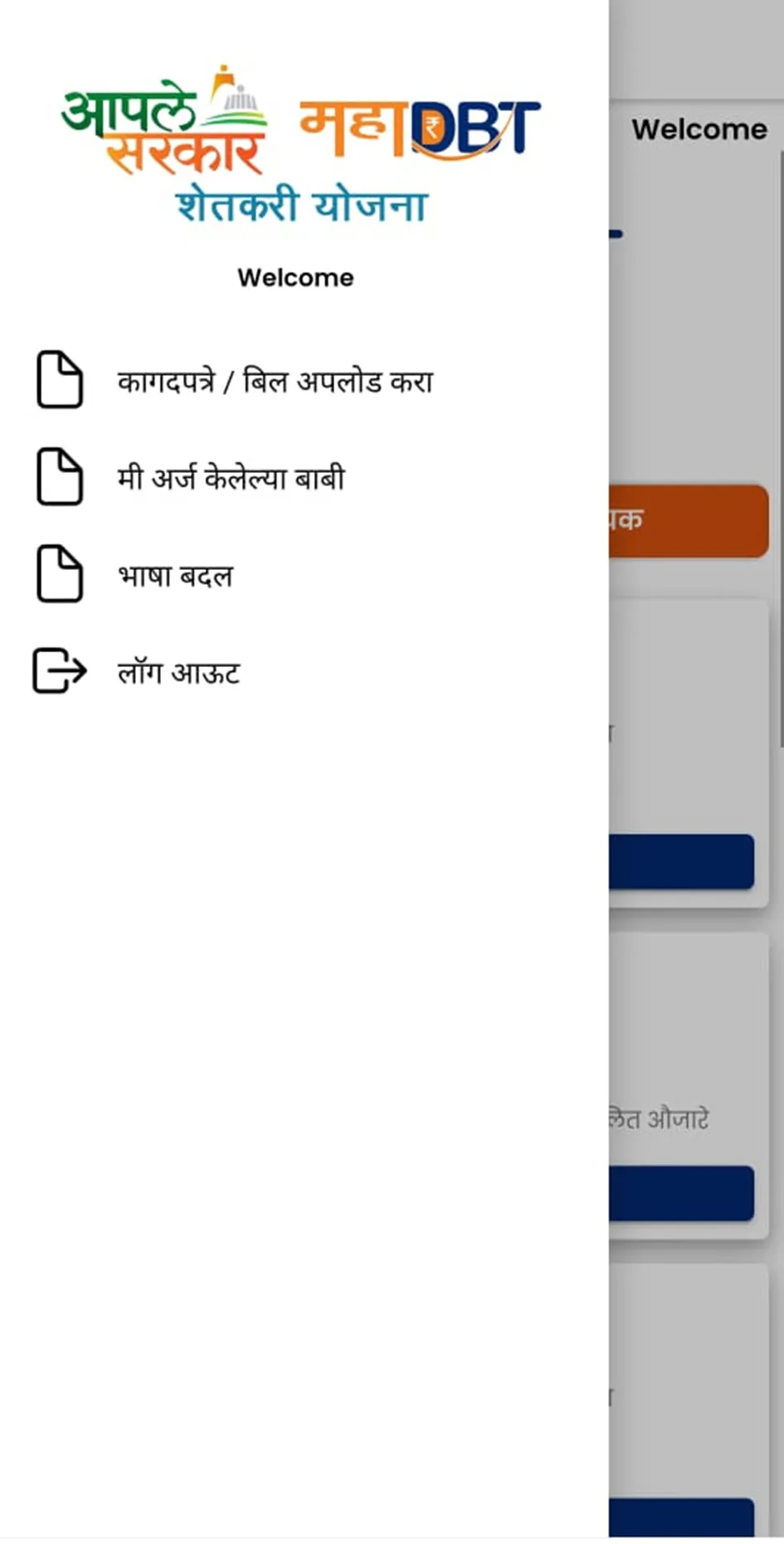Choose लॉग आऊट to sign out
This screenshot has height=1544, width=784.
[x=178, y=672]
